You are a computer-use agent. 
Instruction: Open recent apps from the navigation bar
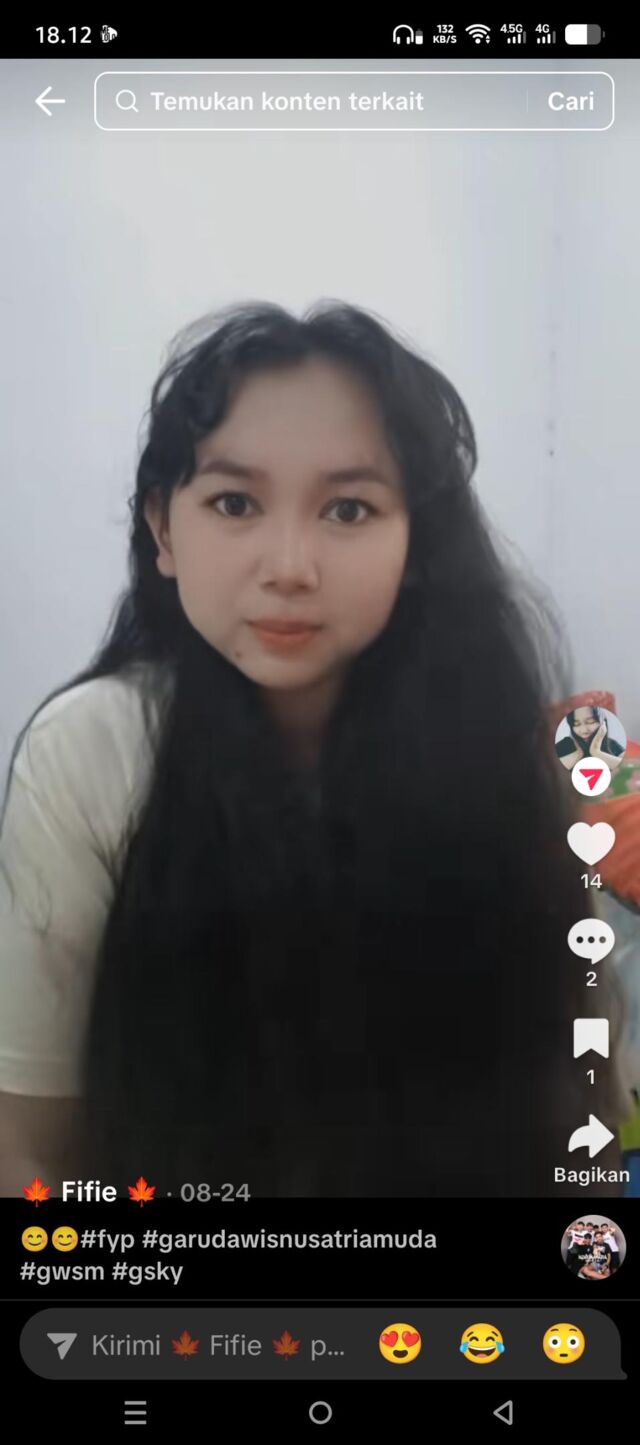point(135,1412)
